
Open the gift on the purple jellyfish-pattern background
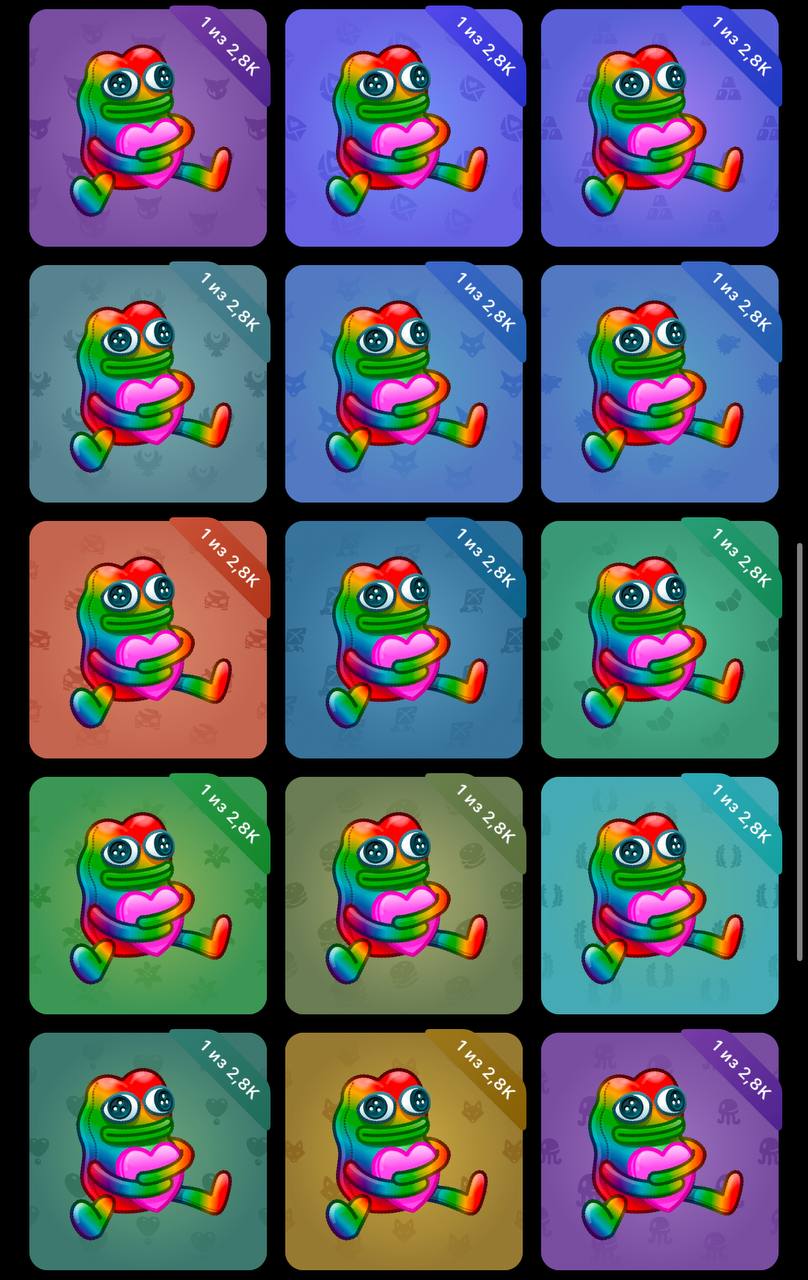660,1152
